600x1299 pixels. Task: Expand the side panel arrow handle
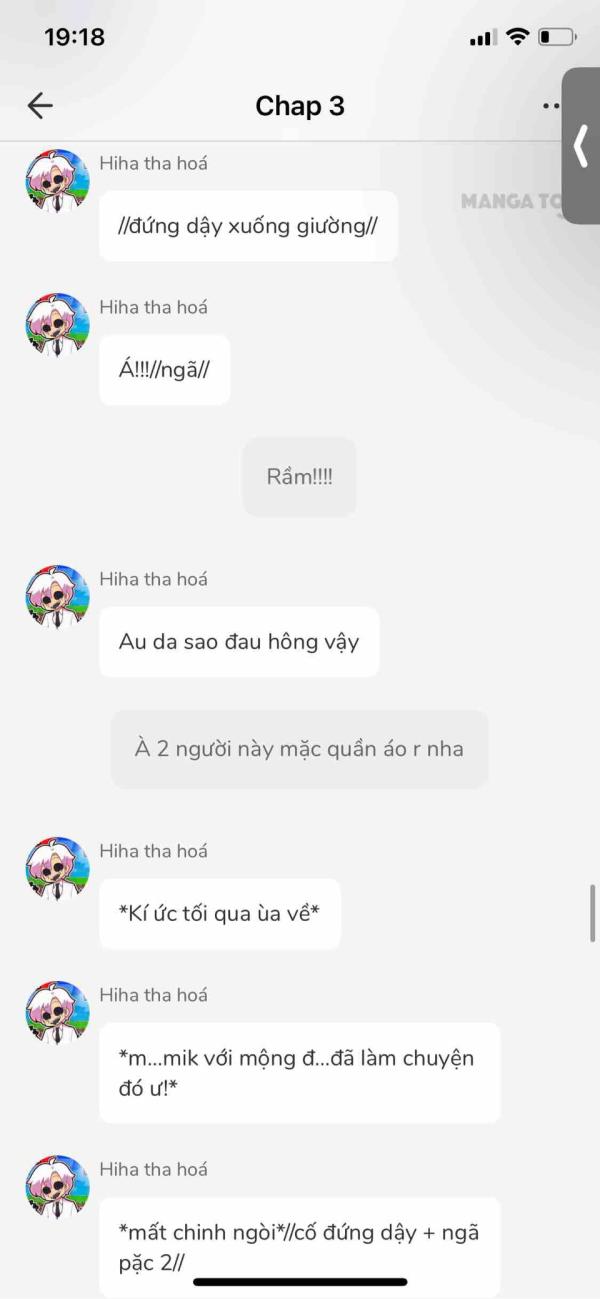582,147
